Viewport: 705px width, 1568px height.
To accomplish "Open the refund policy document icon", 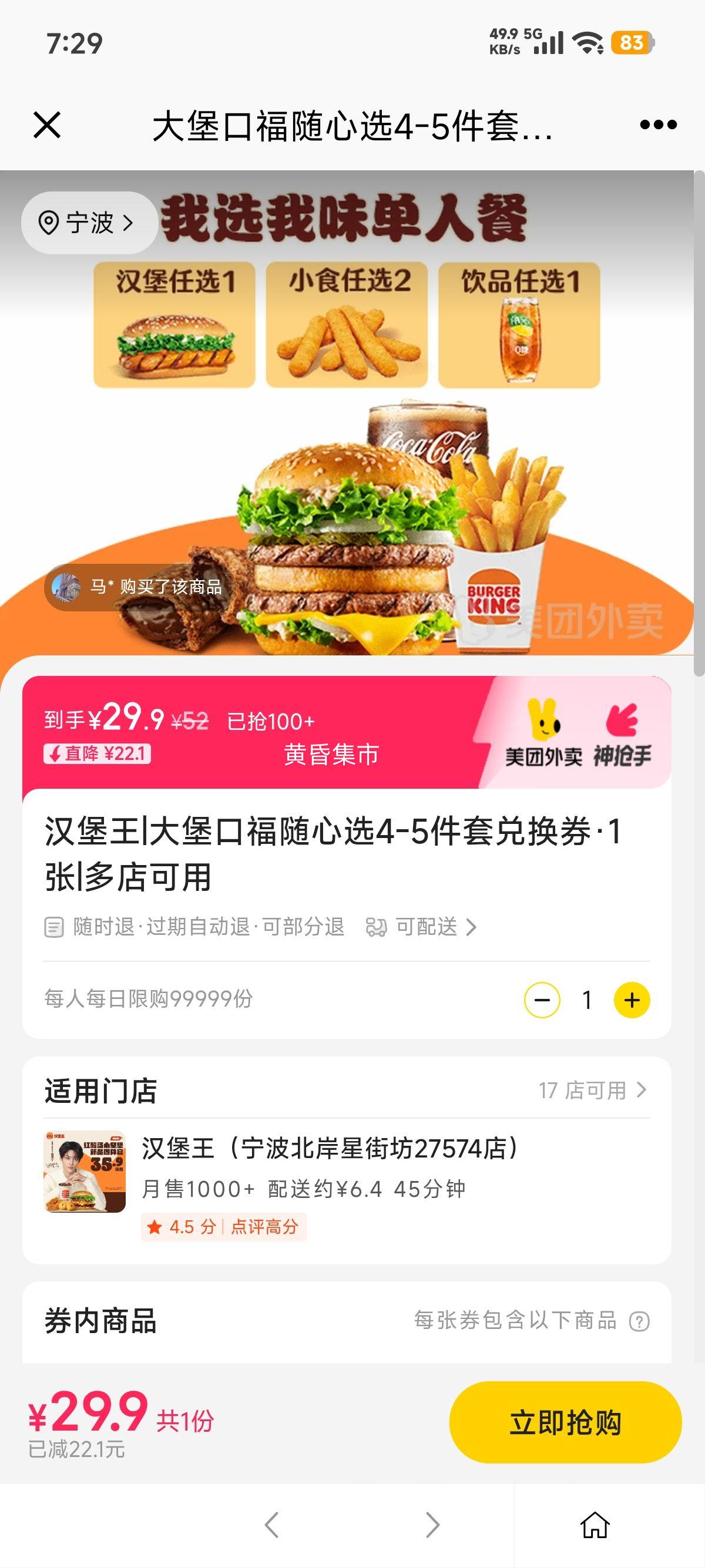I will pyautogui.click(x=55, y=928).
